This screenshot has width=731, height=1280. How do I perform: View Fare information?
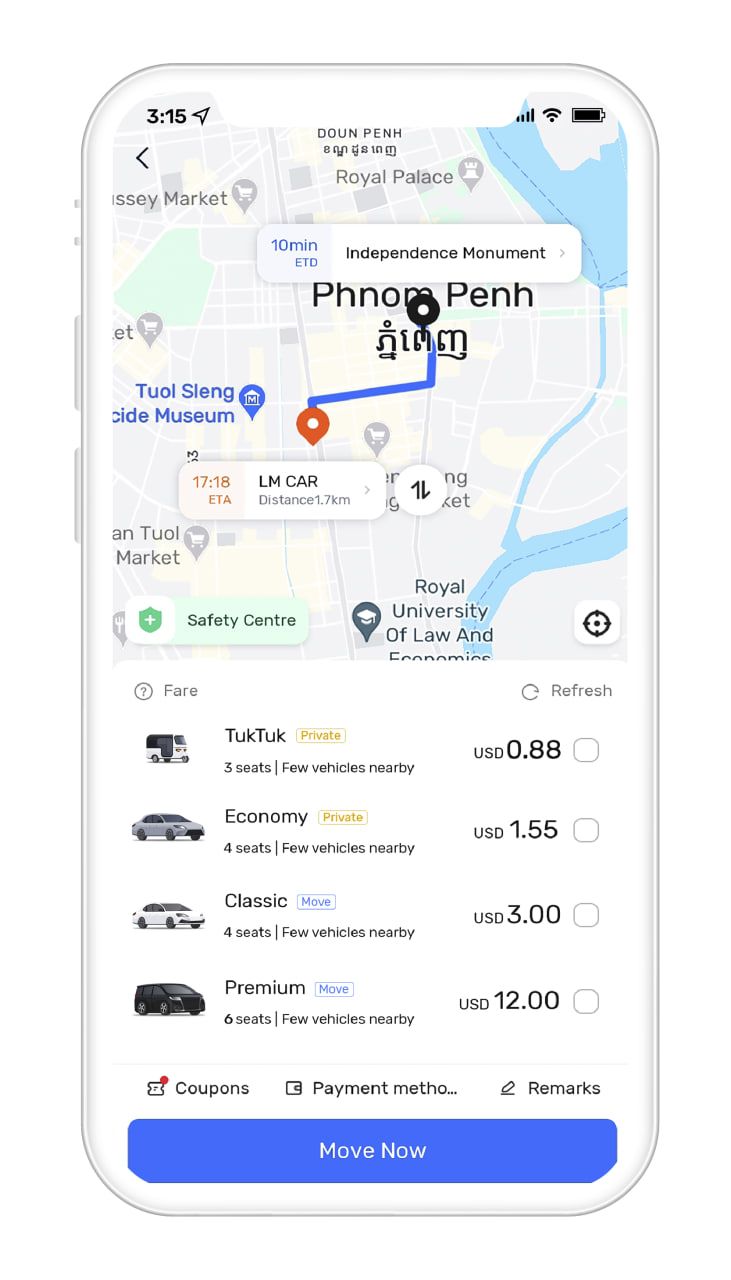coord(167,691)
